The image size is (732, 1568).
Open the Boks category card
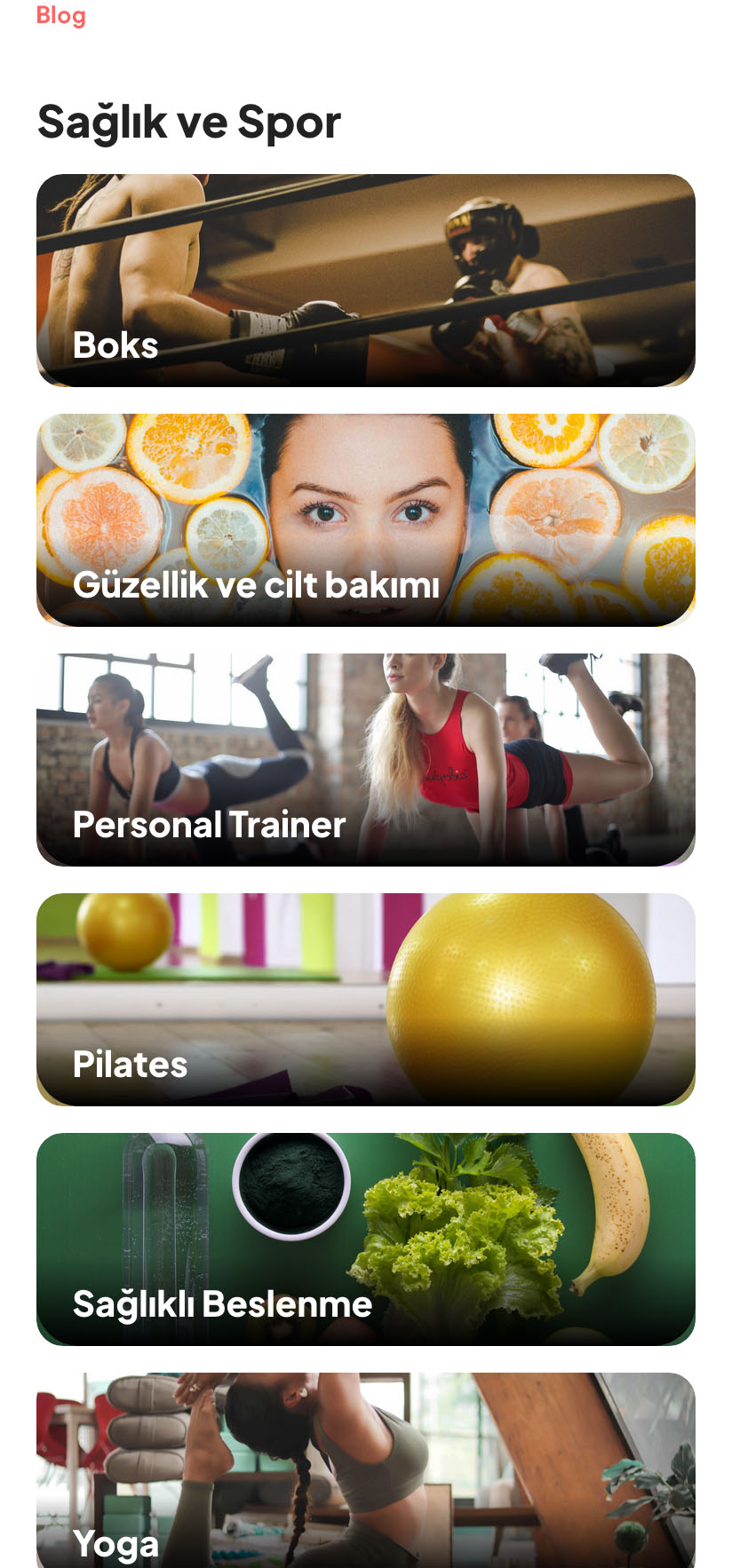pyautogui.click(x=365, y=281)
